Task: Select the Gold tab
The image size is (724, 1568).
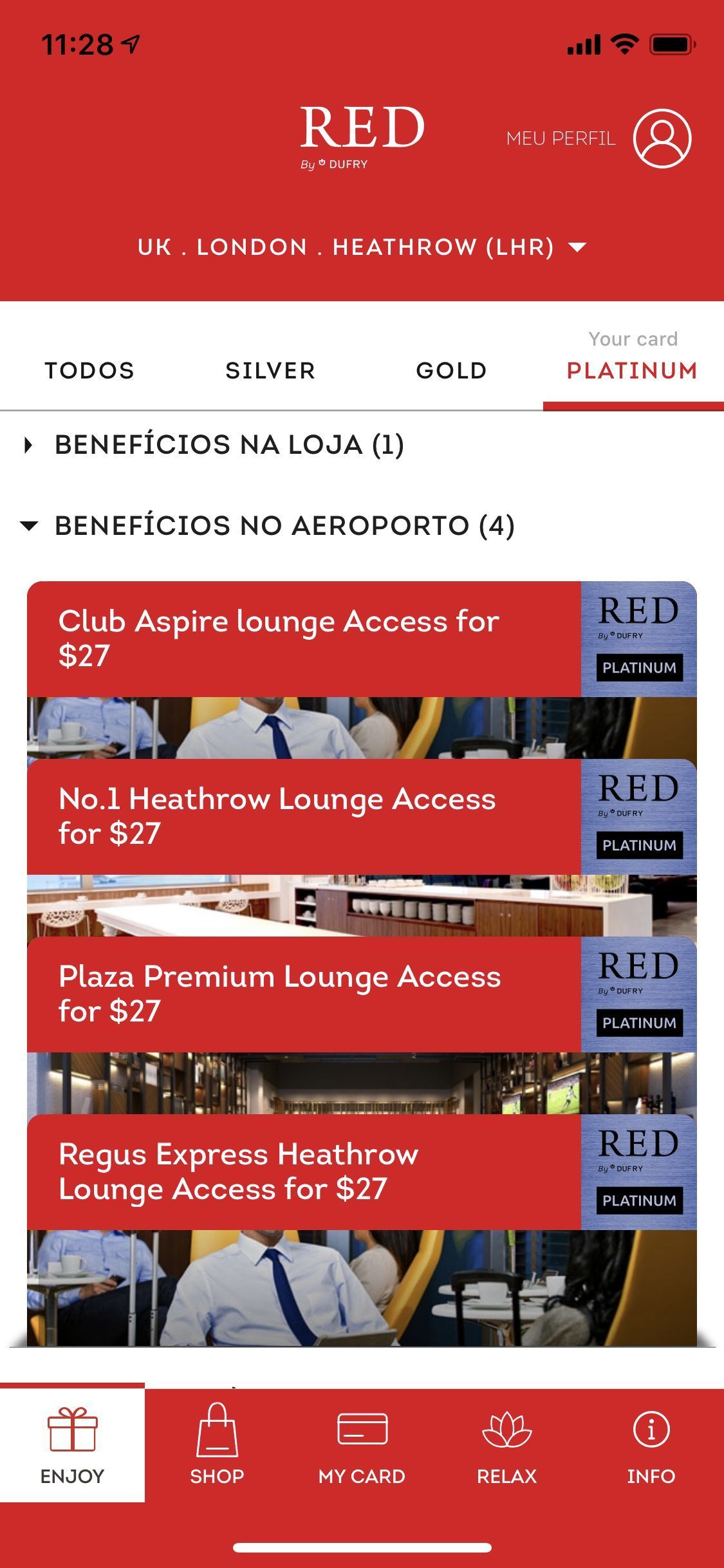Action: pyautogui.click(x=451, y=371)
